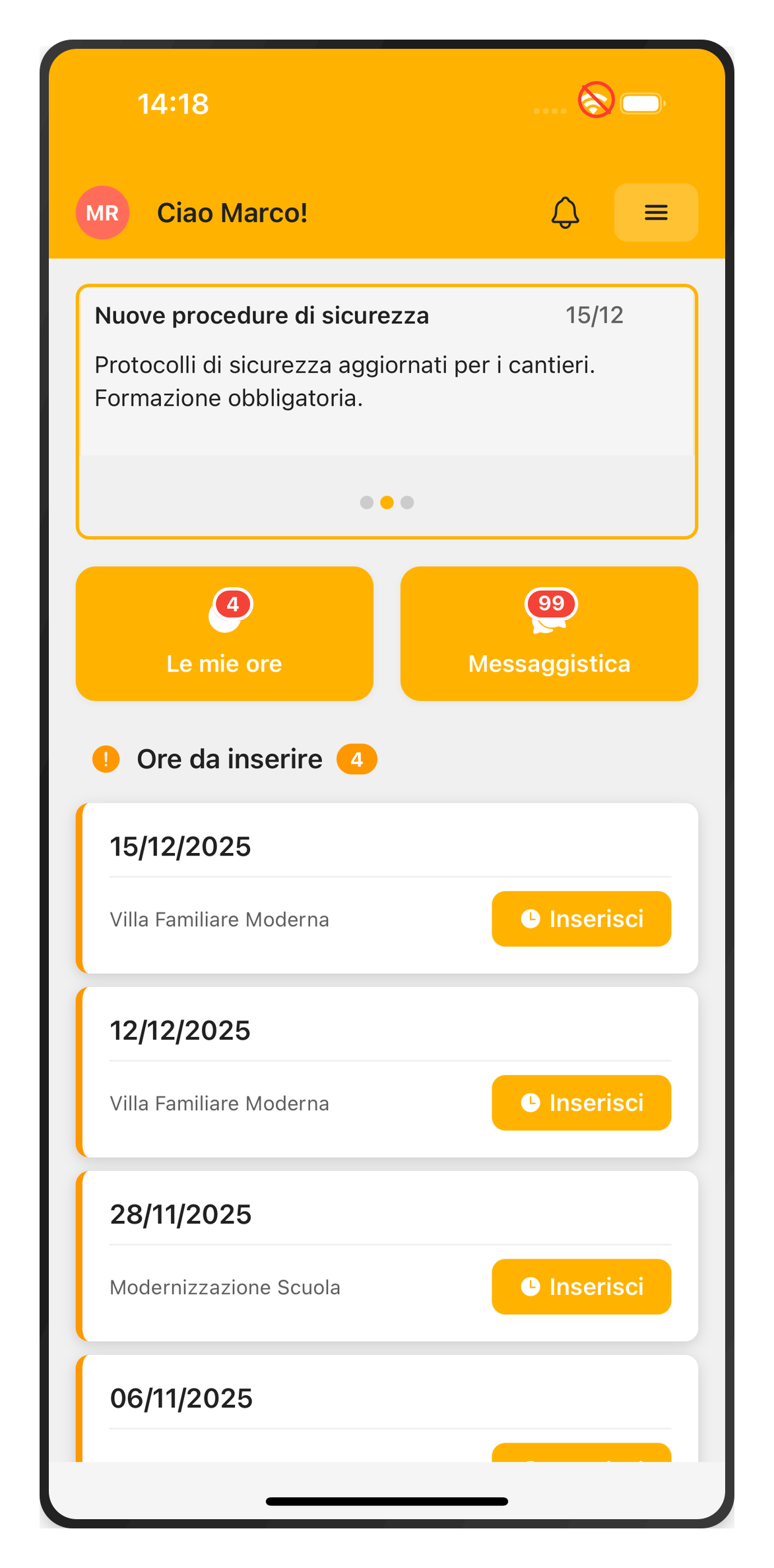Tap the battery indicator icon
The width and height of the screenshot is (774, 1568).
coord(641,103)
